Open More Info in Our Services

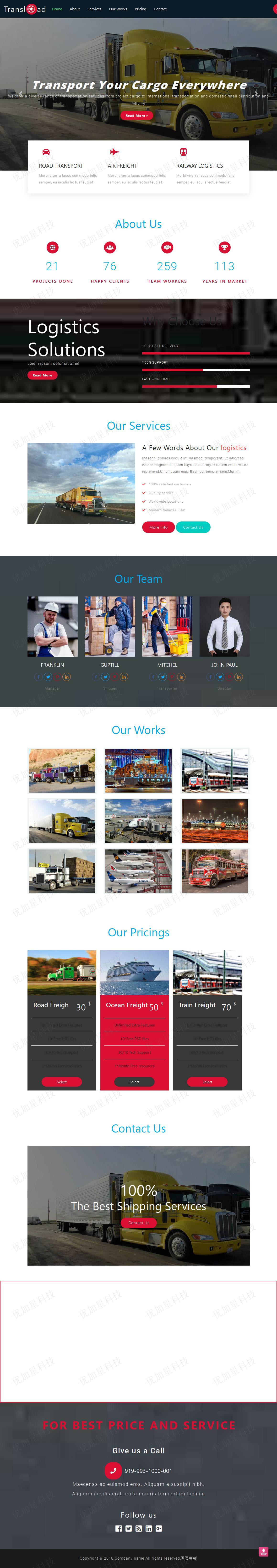click(158, 527)
